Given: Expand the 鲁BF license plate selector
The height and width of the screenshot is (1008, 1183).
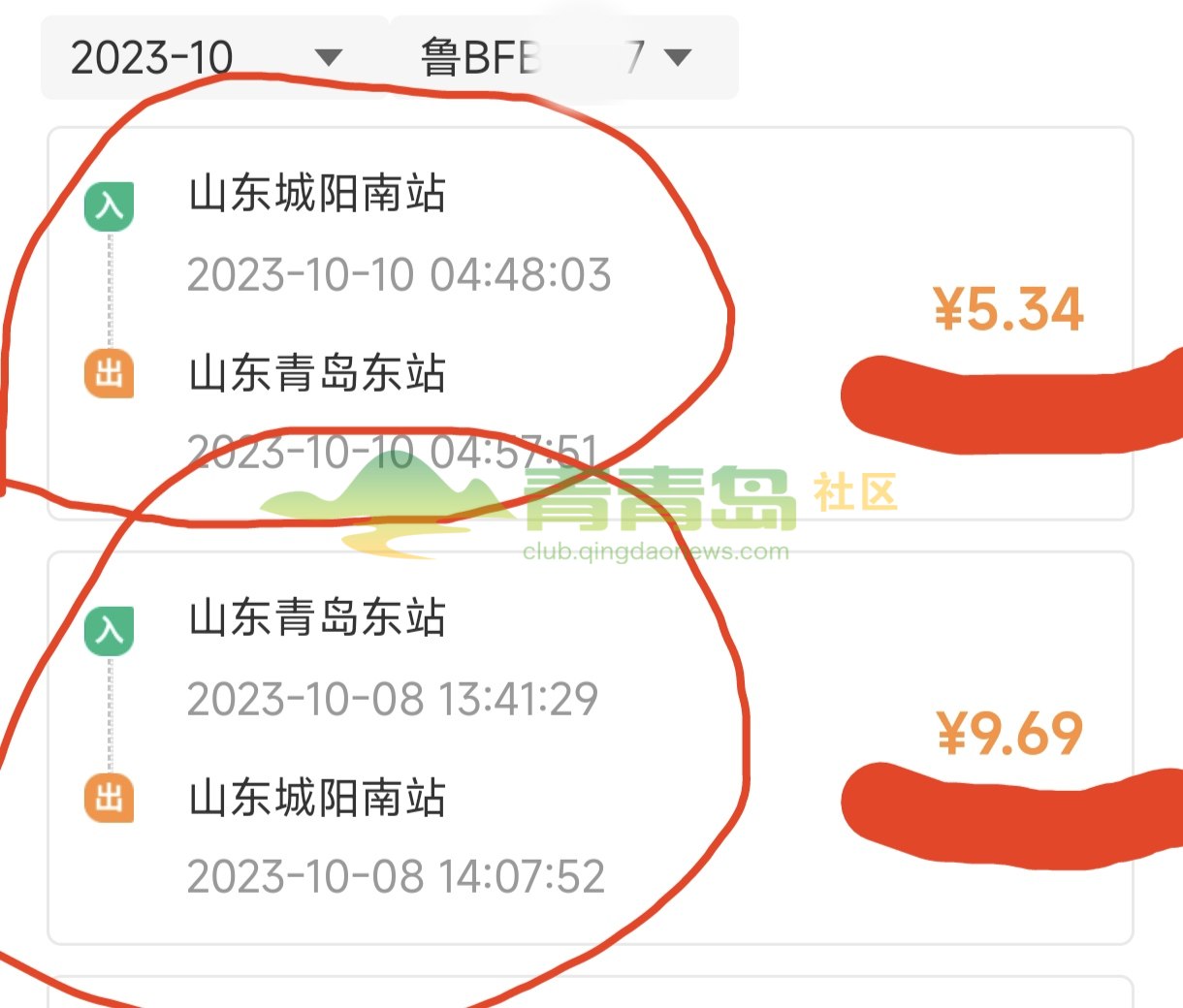Looking at the screenshot, I should [x=560, y=58].
